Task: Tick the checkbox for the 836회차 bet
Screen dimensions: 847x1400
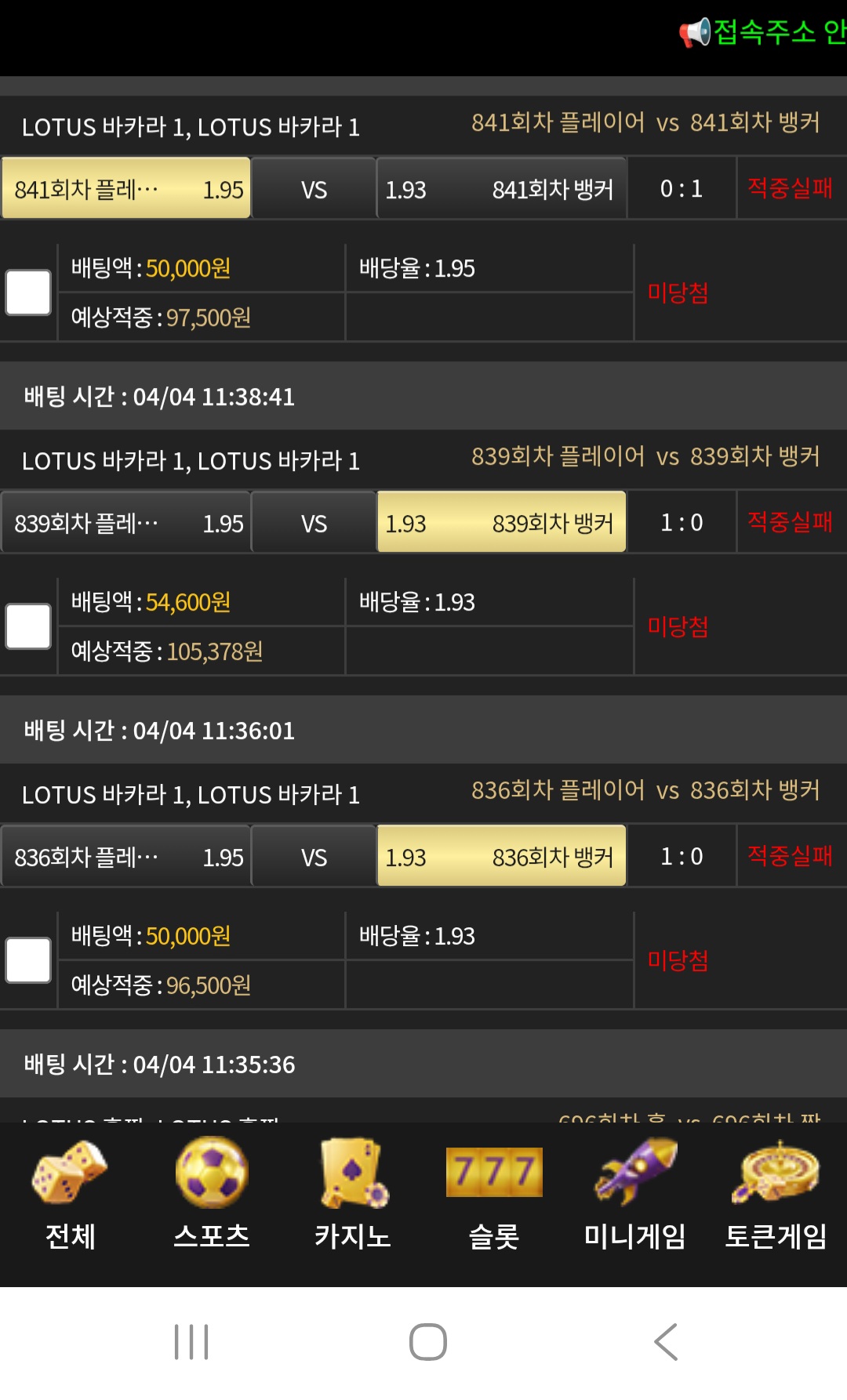Action: (x=28, y=960)
